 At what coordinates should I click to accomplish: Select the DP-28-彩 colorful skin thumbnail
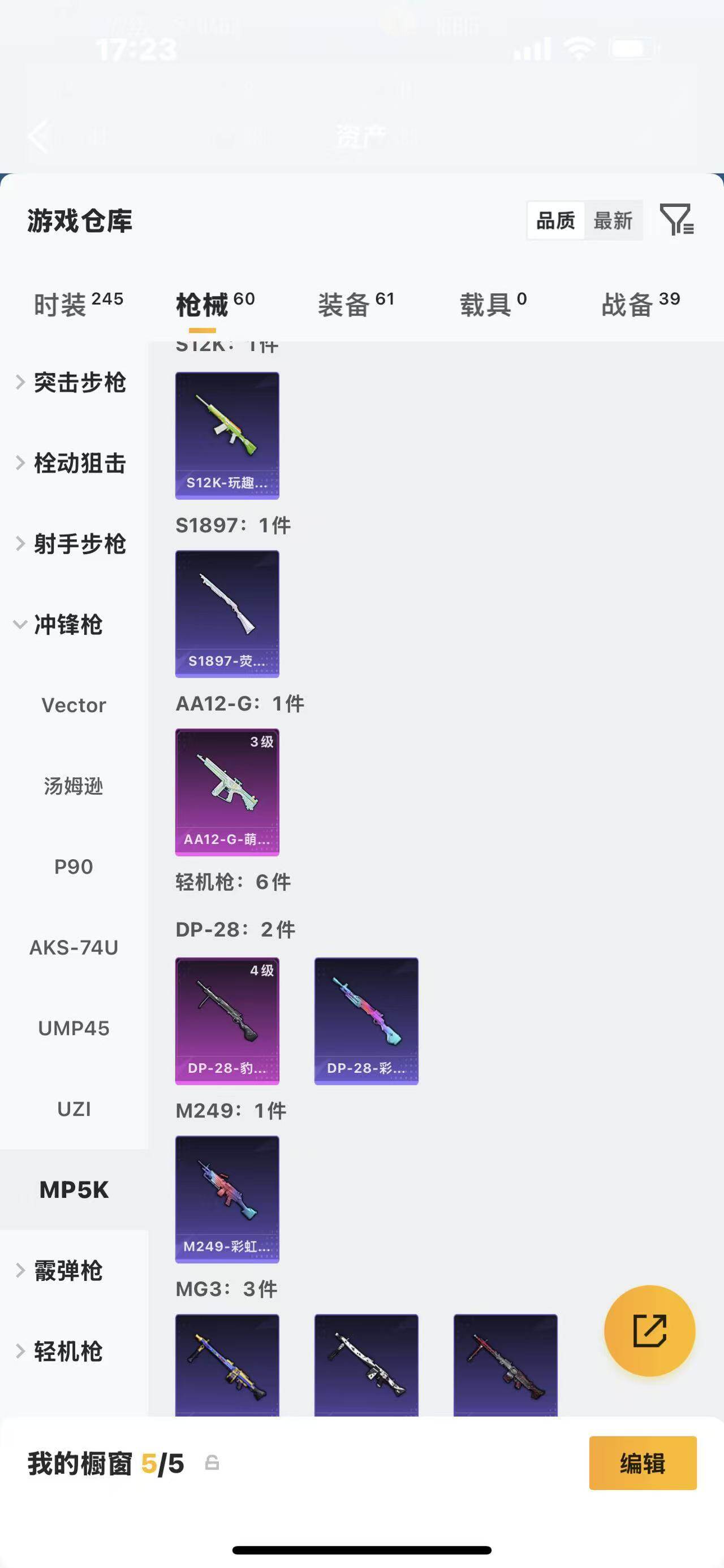[366, 1020]
